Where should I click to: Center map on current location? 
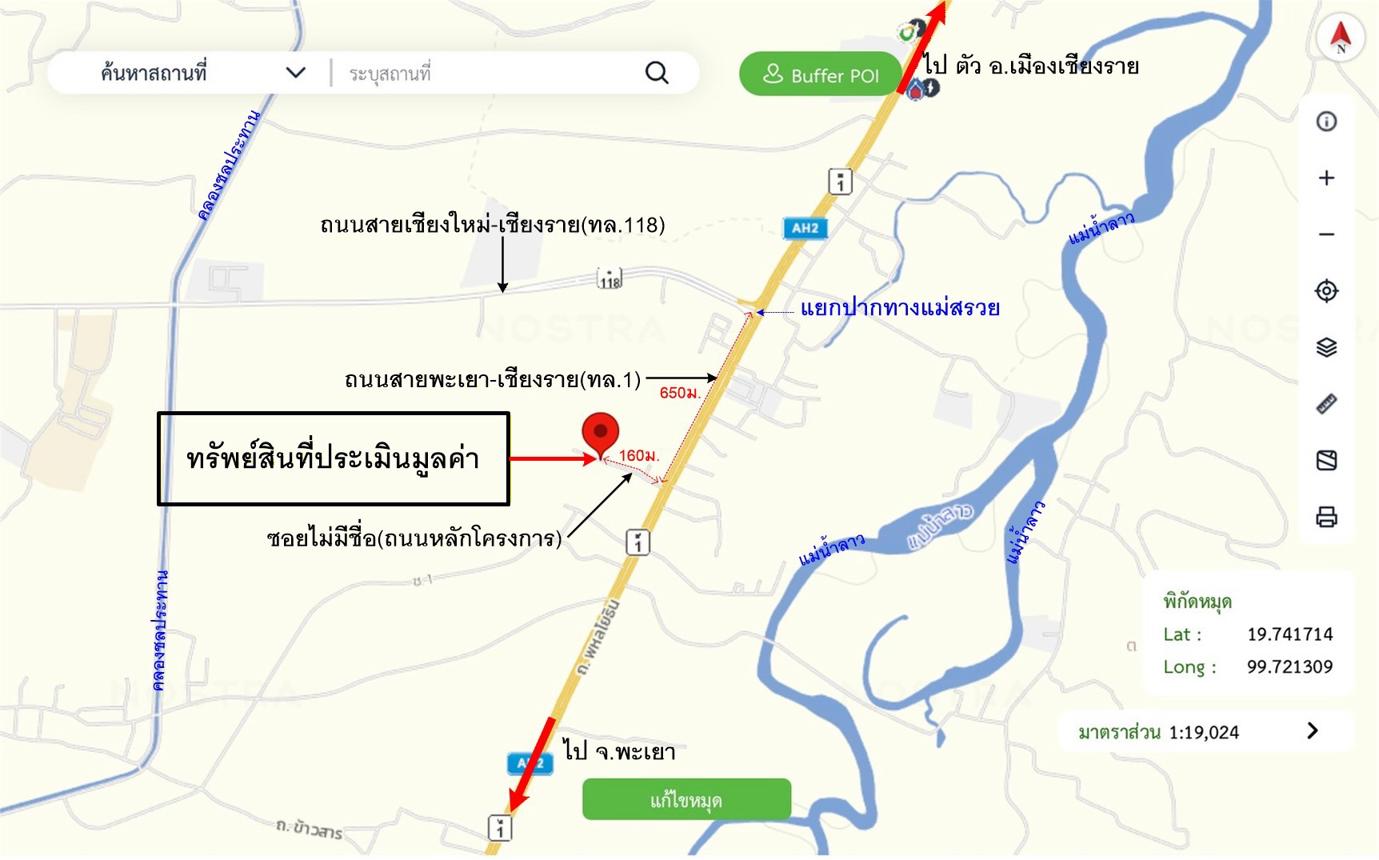(x=1326, y=291)
